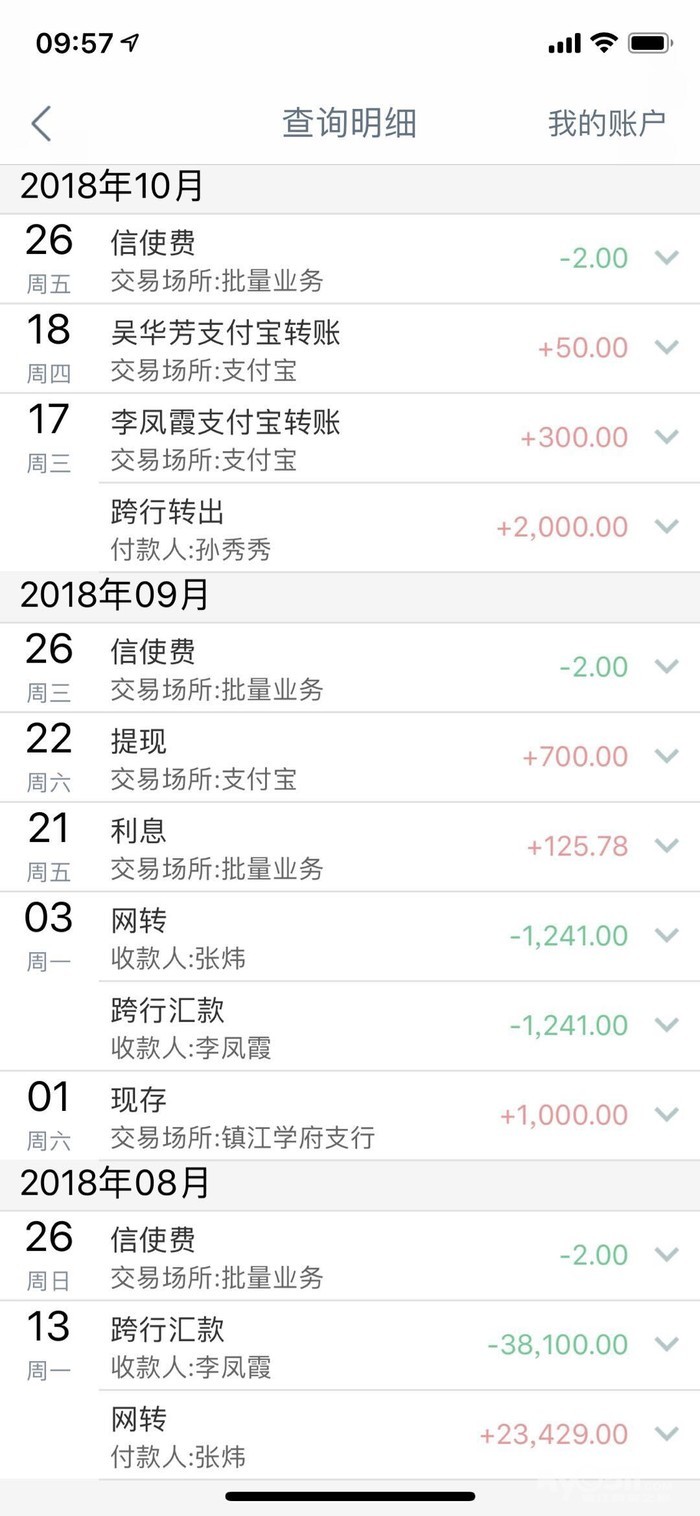Expand 李凤霞支付宝转账 +300.00 details
The height and width of the screenshot is (1516, 700).
666,437
